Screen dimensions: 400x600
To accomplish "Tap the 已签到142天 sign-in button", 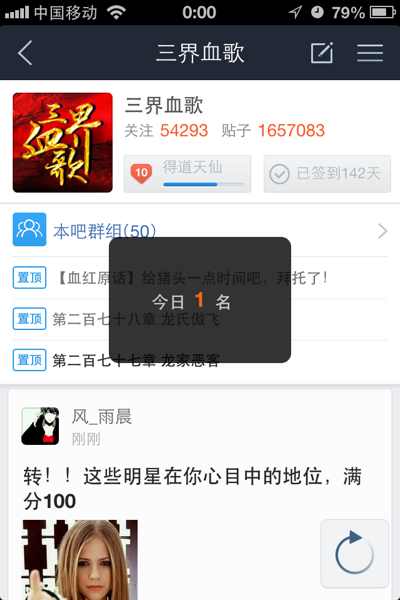I will 327,174.
